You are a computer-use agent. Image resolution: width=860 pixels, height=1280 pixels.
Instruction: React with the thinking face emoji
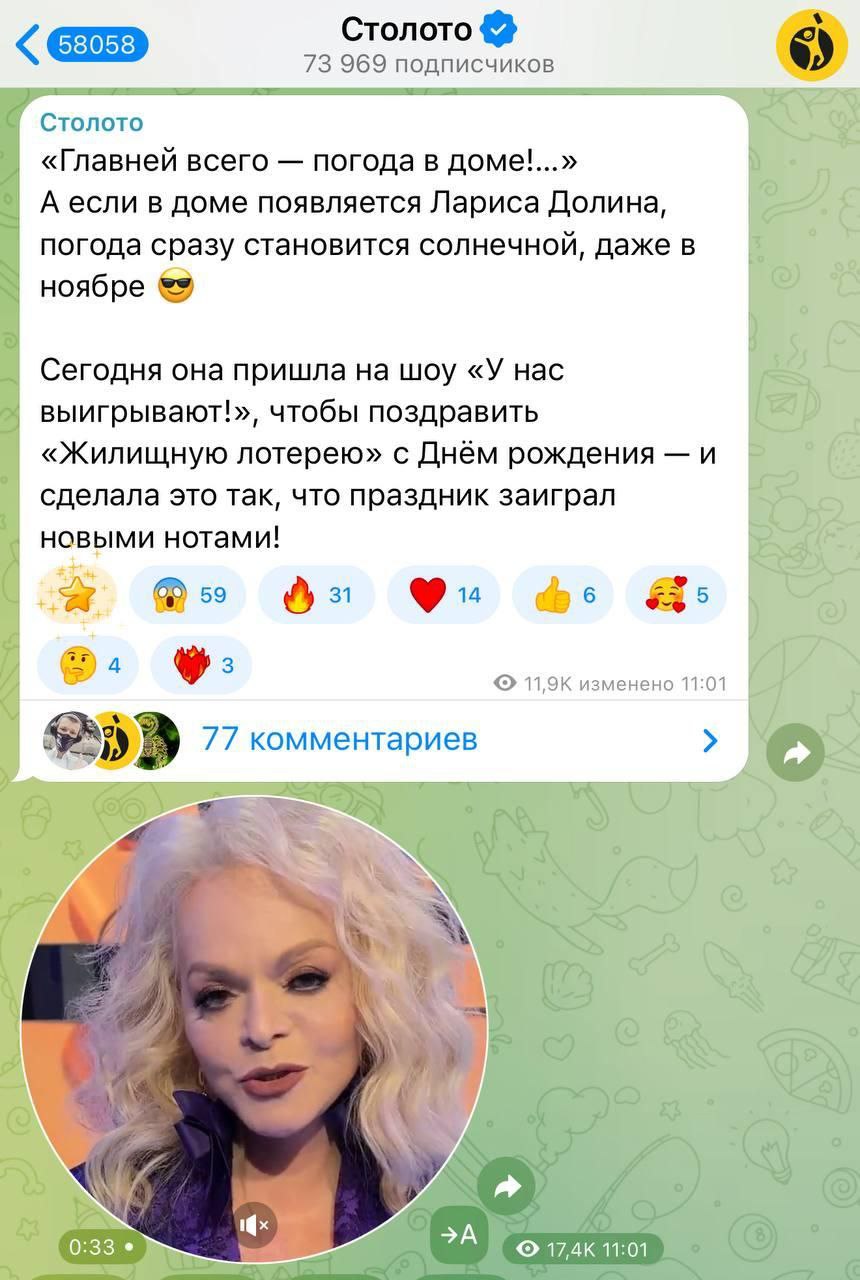[88, 664]
